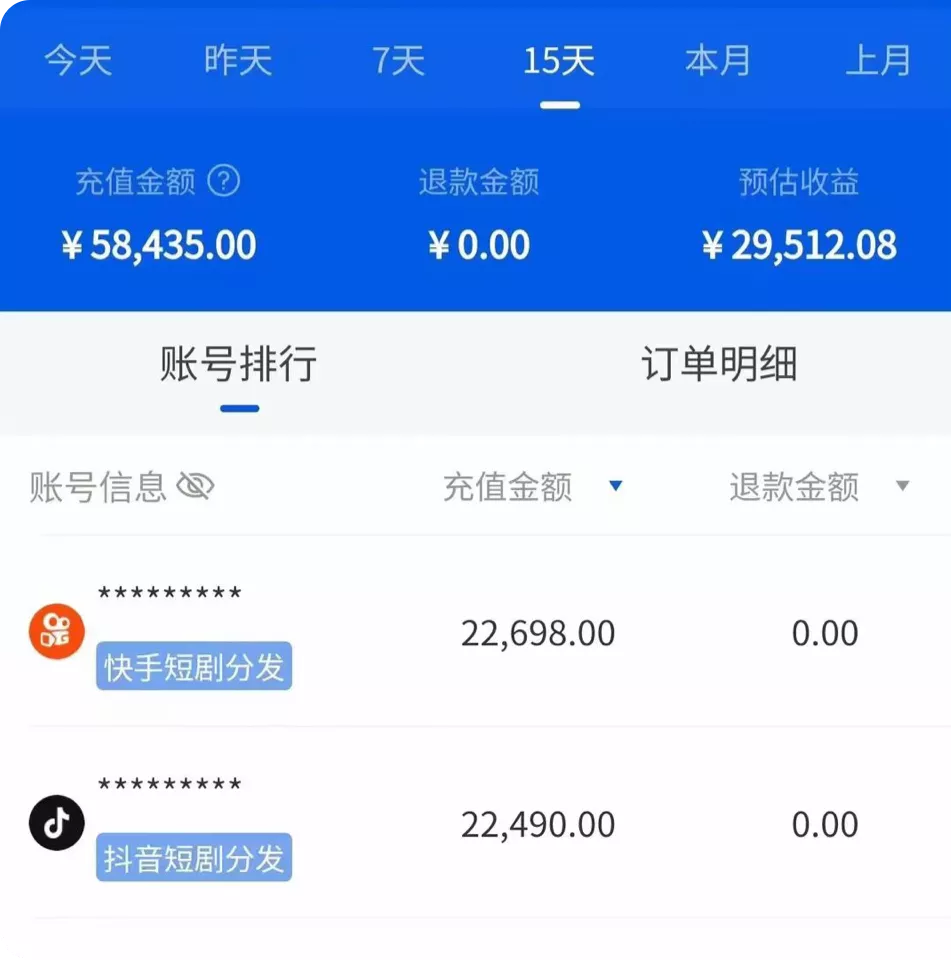Click the 抖音短剧分发 tag

(x=193, y=857)
